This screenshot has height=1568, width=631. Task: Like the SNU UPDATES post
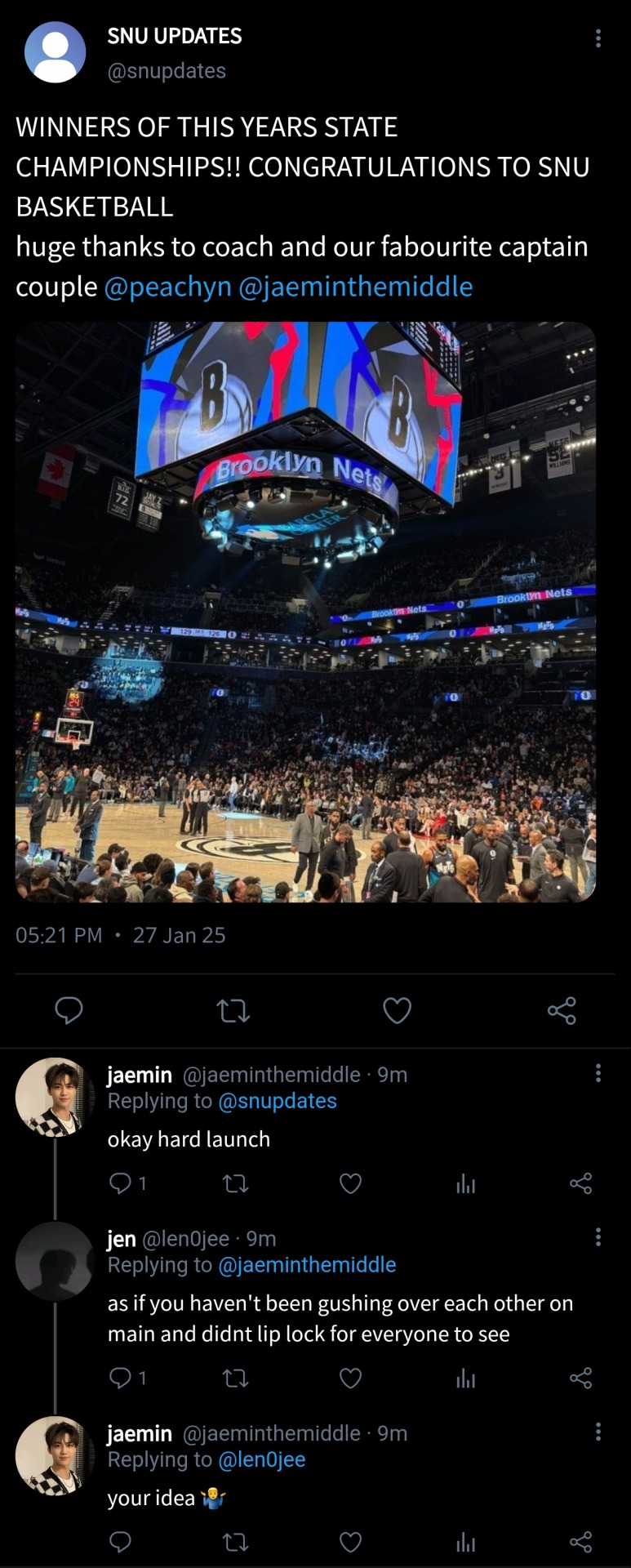pyautogui.click(x=398, y=1011)
